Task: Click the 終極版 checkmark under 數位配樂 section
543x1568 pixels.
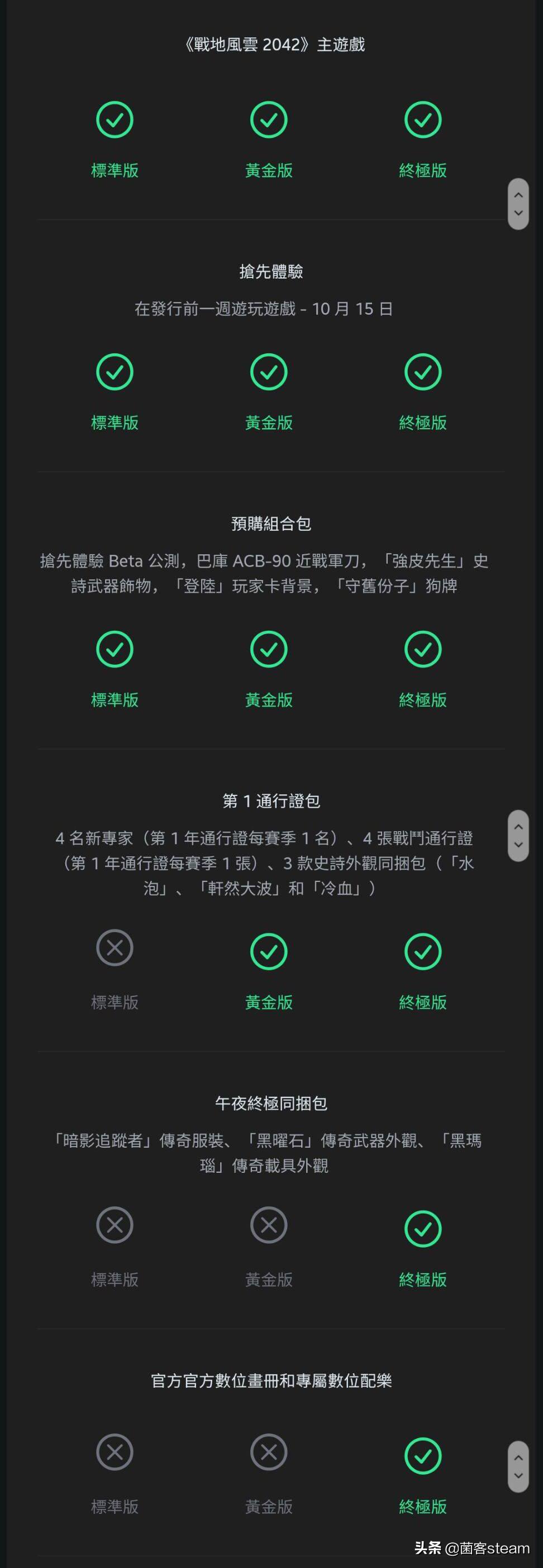Action: 423,1455
